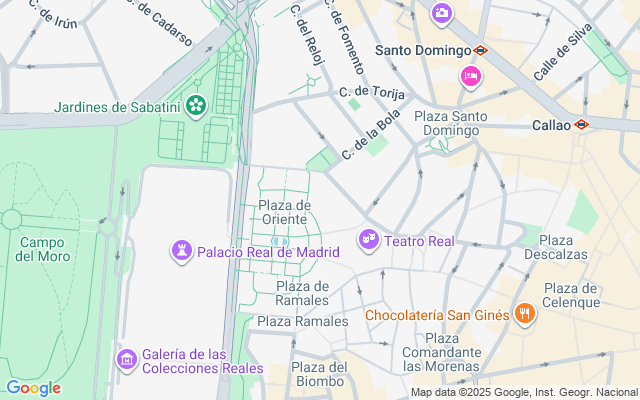Open the Callao metro station marker

click(x=581, y=125)
